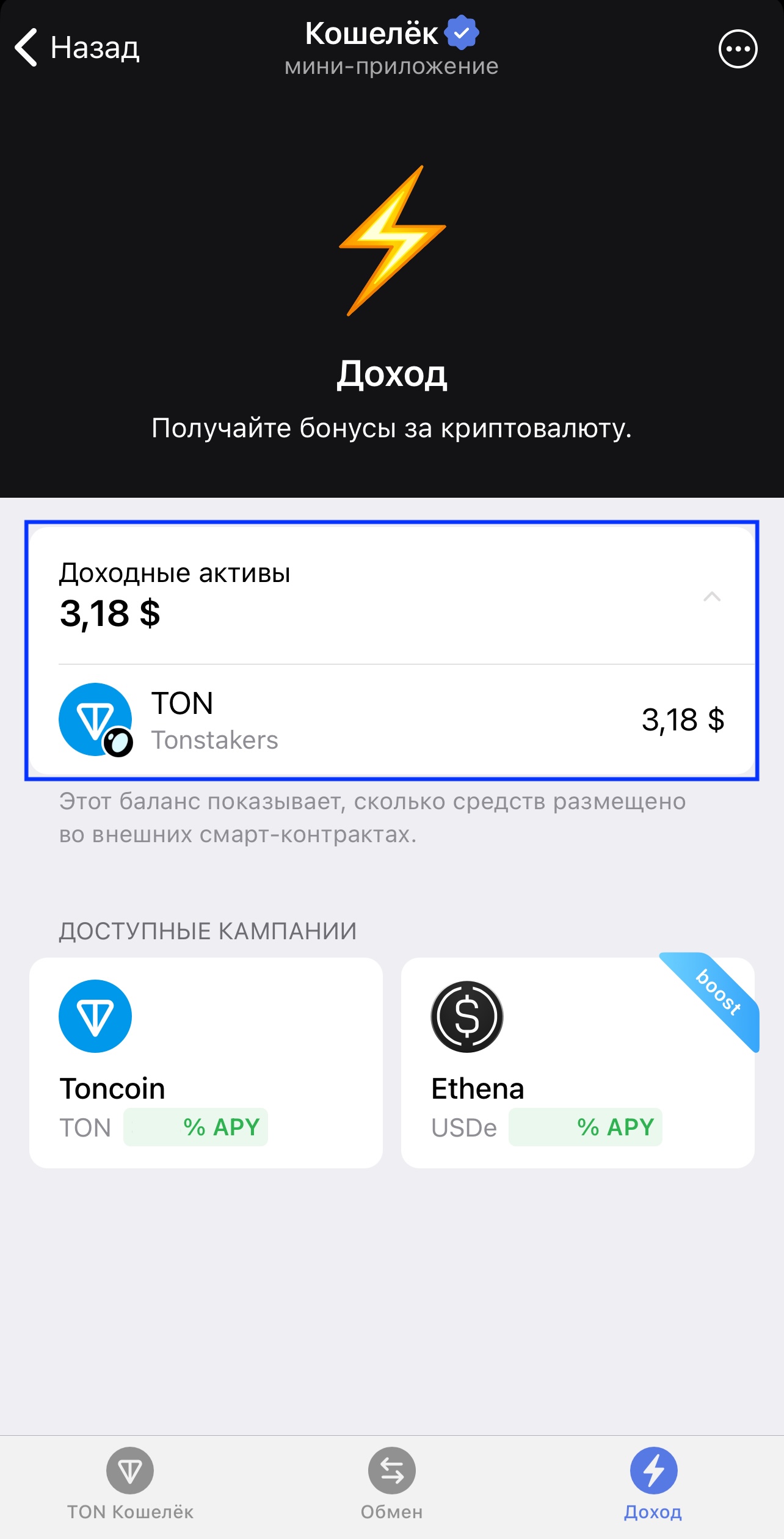Collapse the Доходные активы section
Viewport: 784px width, 1539px height.
711,597
